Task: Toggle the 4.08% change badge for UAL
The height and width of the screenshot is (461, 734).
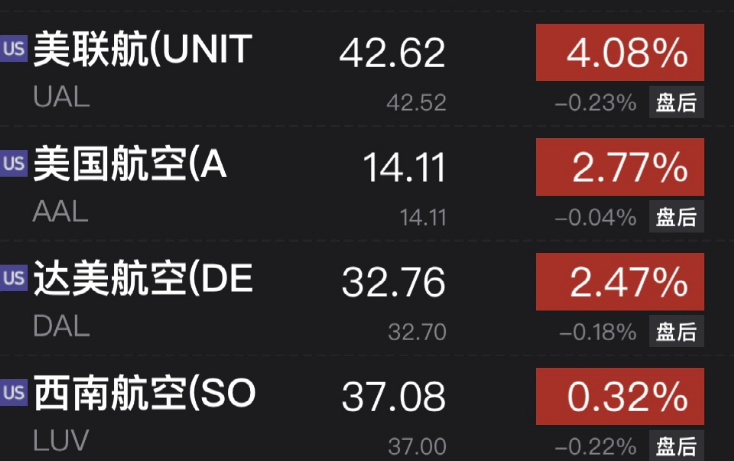Action: click(x=620, y=53)
